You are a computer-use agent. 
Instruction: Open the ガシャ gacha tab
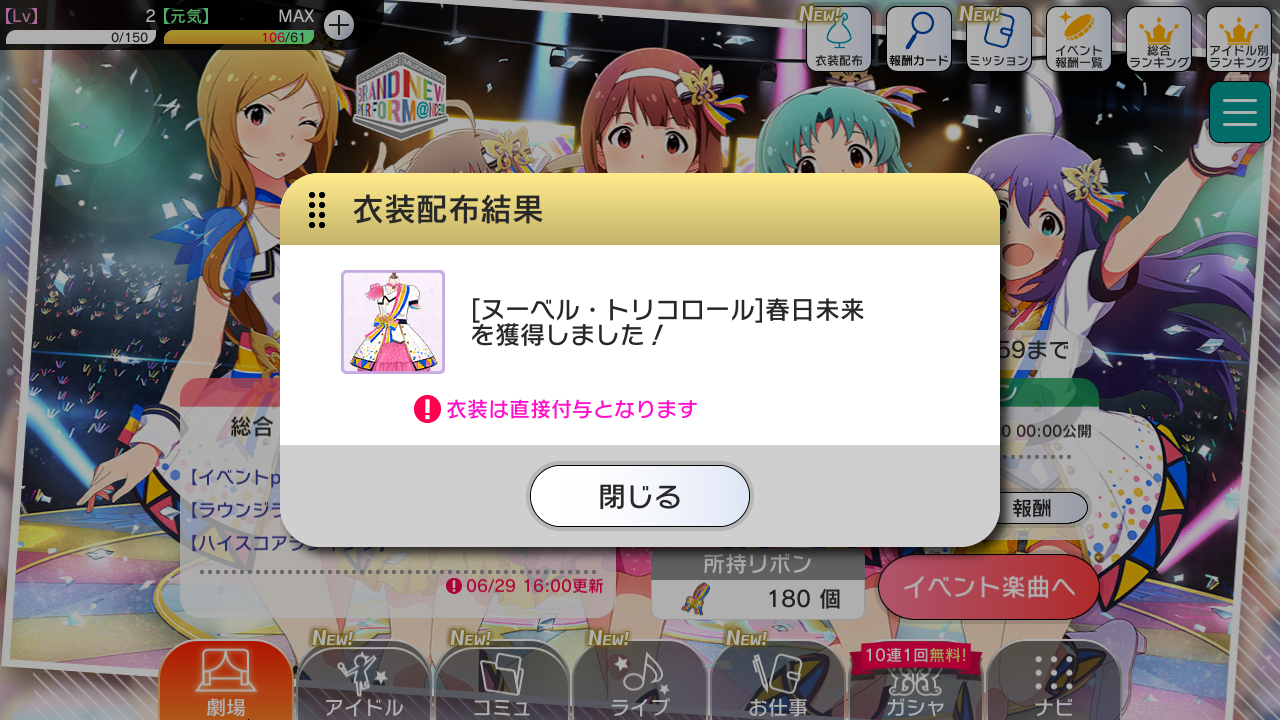[x=915, y=685]
